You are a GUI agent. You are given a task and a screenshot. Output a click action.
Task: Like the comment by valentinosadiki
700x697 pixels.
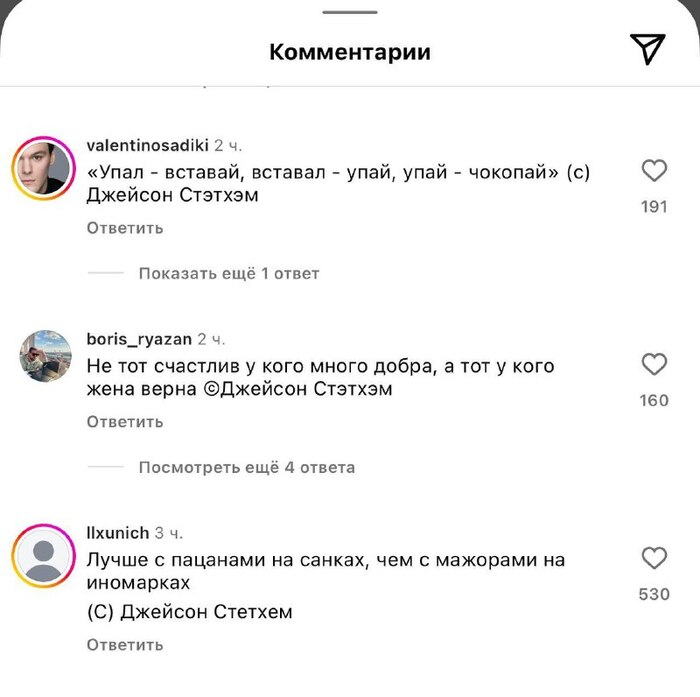(654, 172)
